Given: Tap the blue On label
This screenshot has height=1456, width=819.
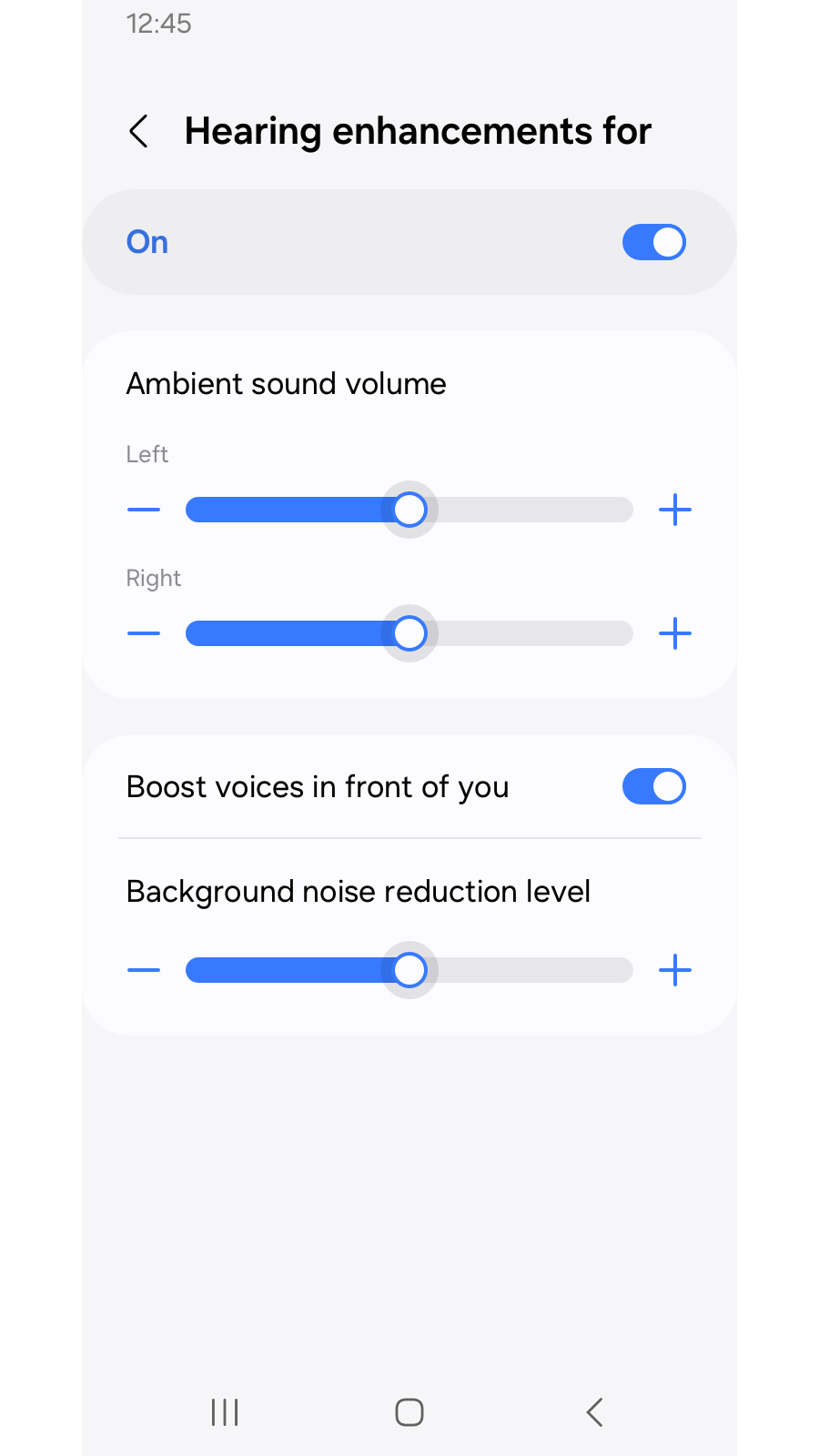Looking at the screenshot, I should click(x=147, y=242).
